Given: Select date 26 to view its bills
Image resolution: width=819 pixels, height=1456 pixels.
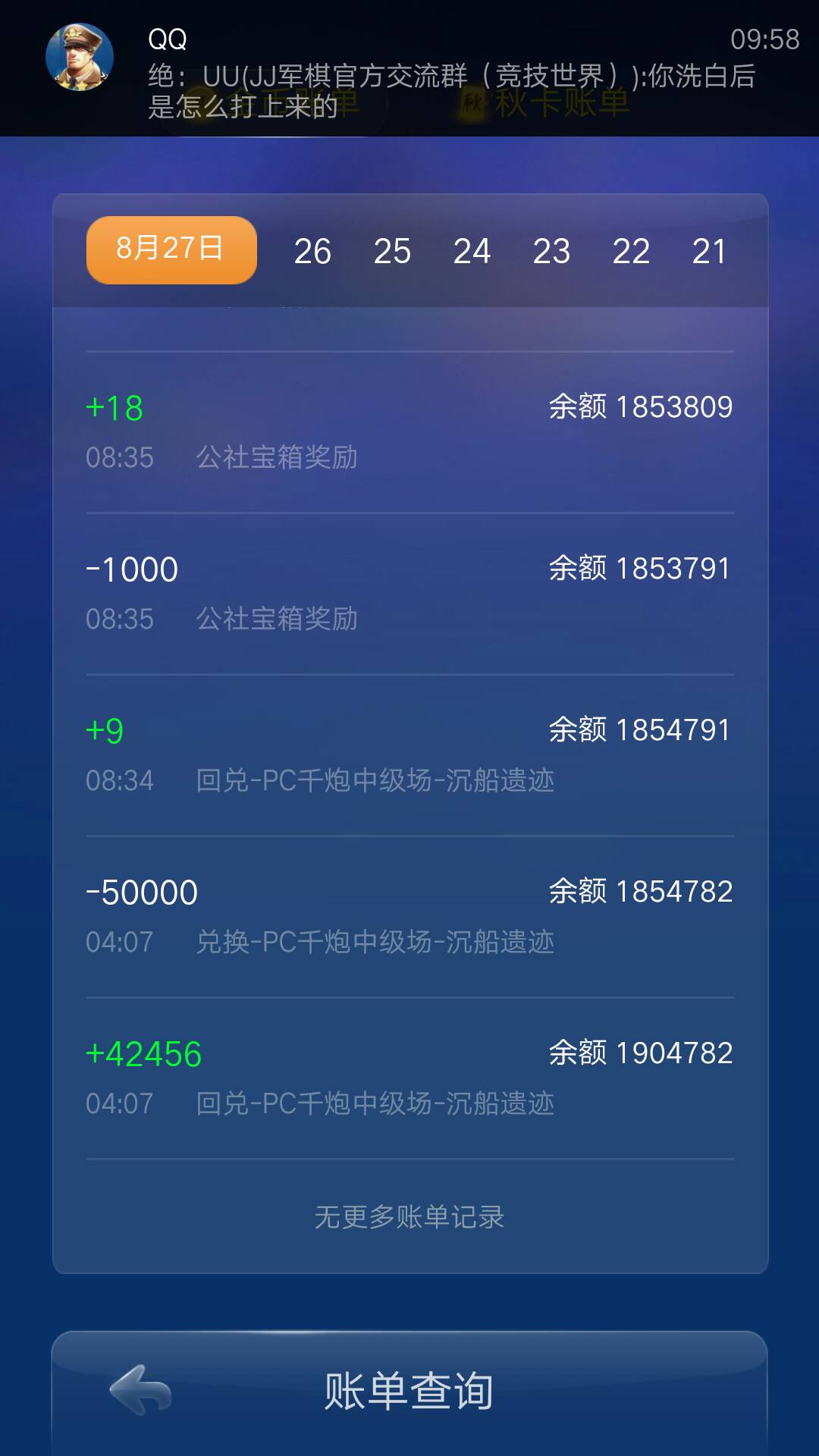Looking at the screenshot, I should click(x=314, y=250).
